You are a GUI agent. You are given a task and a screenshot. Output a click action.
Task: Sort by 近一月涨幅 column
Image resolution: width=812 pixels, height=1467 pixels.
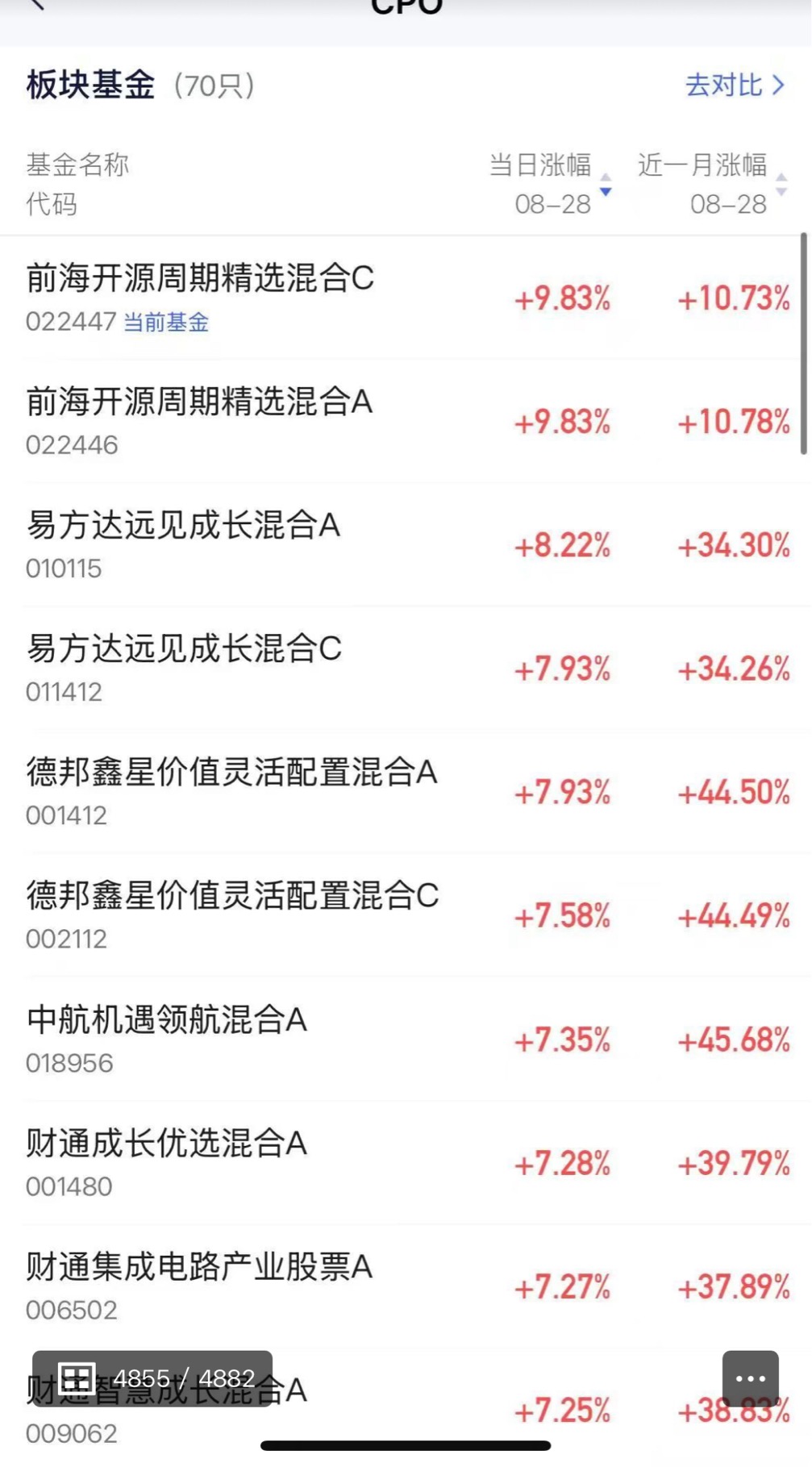[712, 184]
